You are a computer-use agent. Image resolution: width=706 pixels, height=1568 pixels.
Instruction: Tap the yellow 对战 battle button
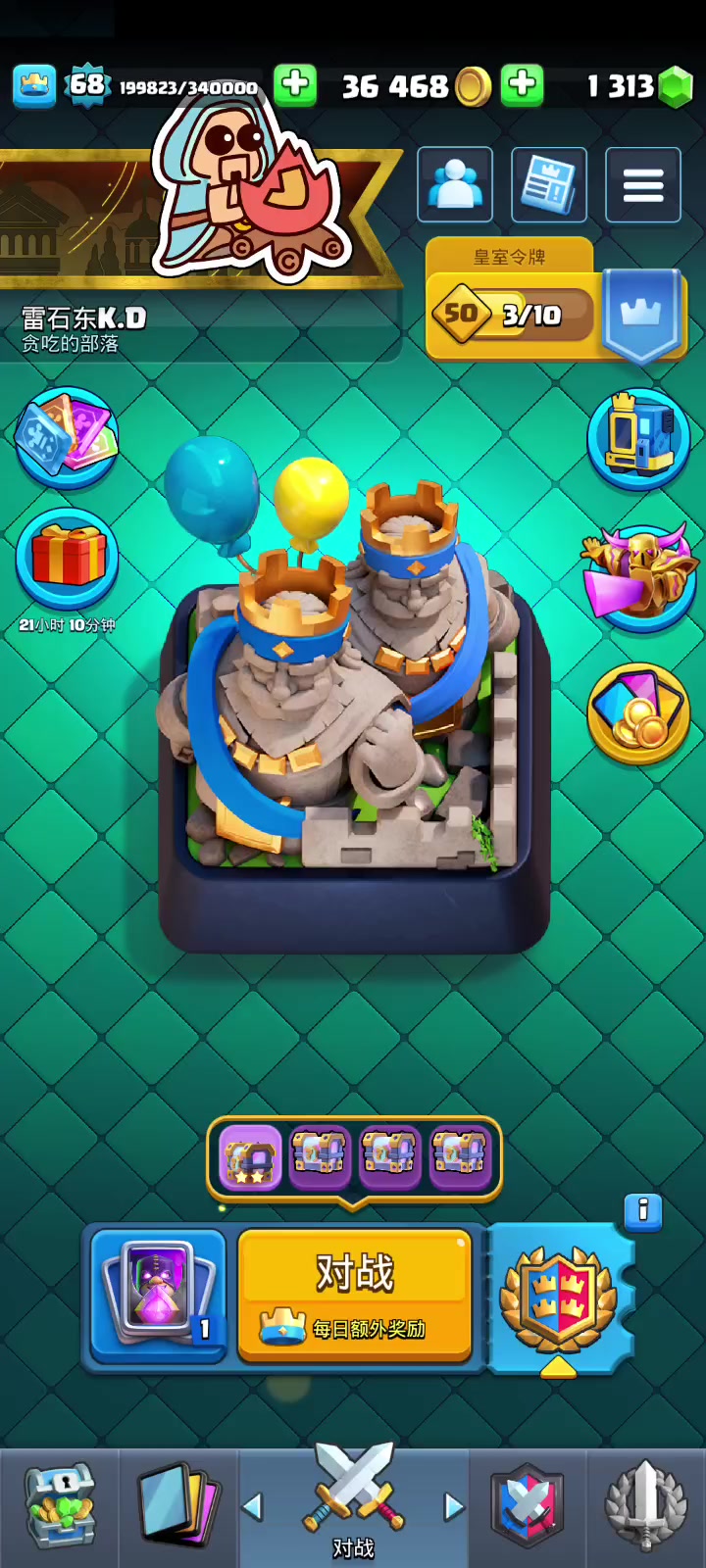(x=354, y=1294)
